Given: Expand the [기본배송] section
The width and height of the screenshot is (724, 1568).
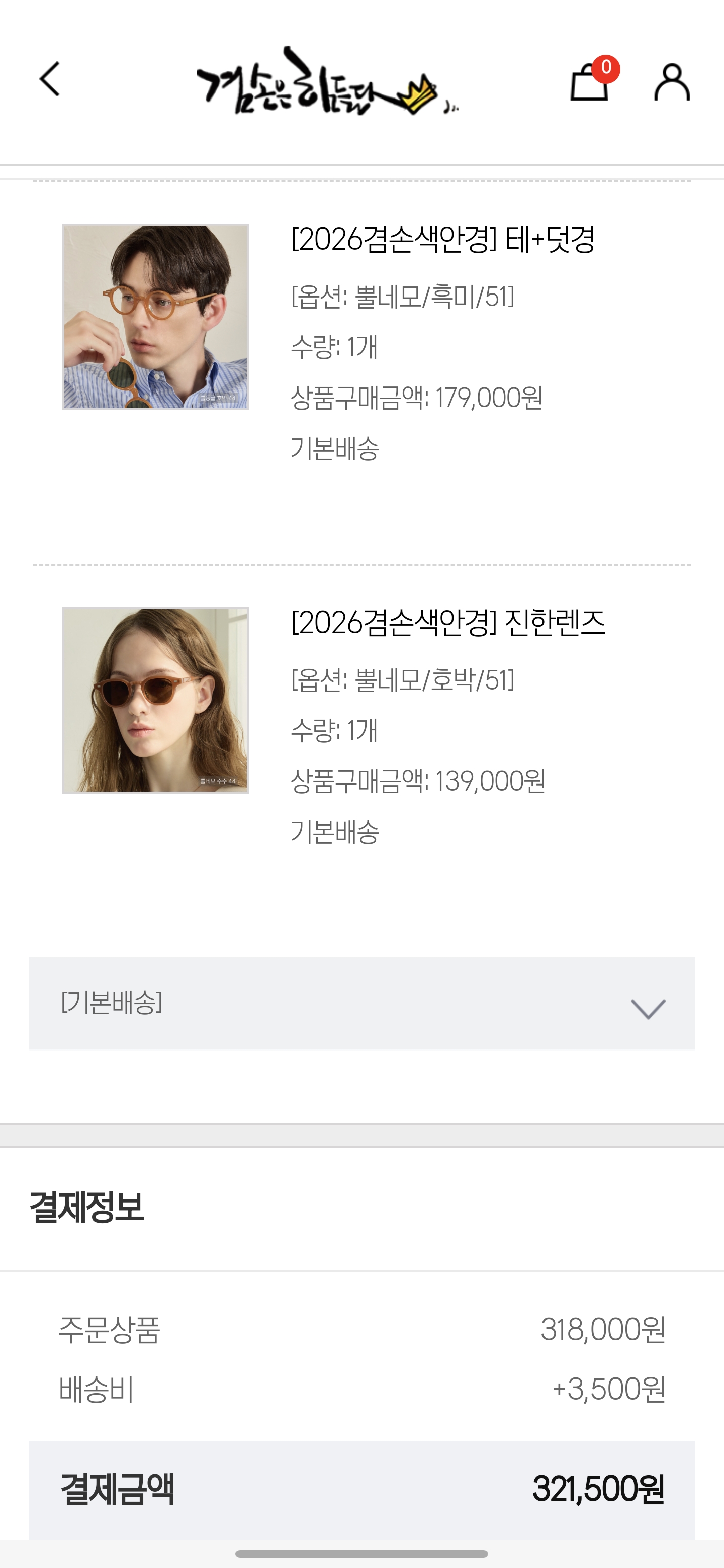Looking at the screenshot, I should (361, 1003).
